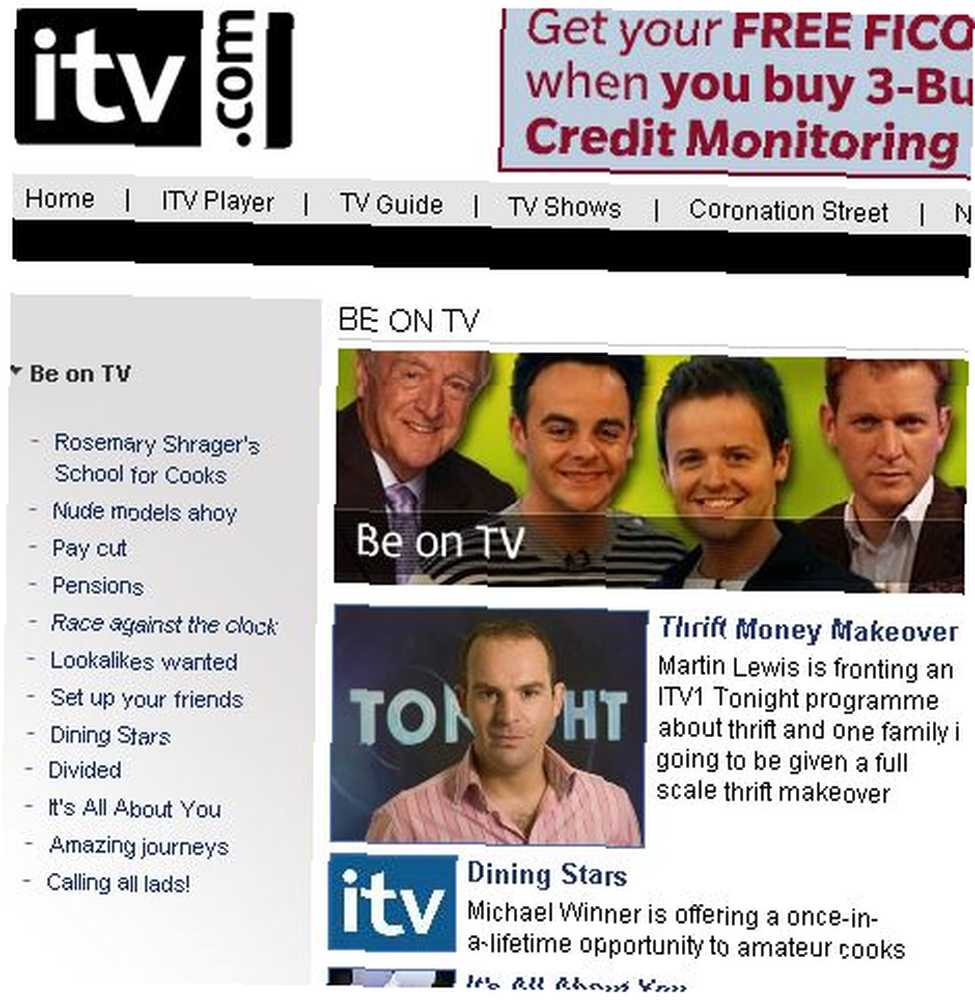
Task: Open Coronation Street page
Action: coord(788,211)
